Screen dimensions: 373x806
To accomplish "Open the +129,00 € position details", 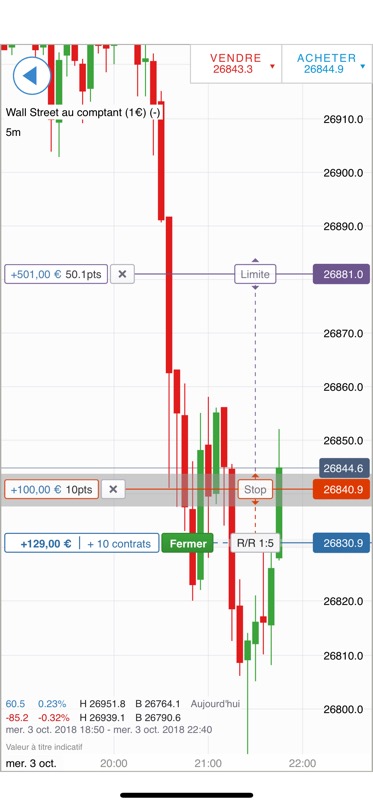I will 82,543.
